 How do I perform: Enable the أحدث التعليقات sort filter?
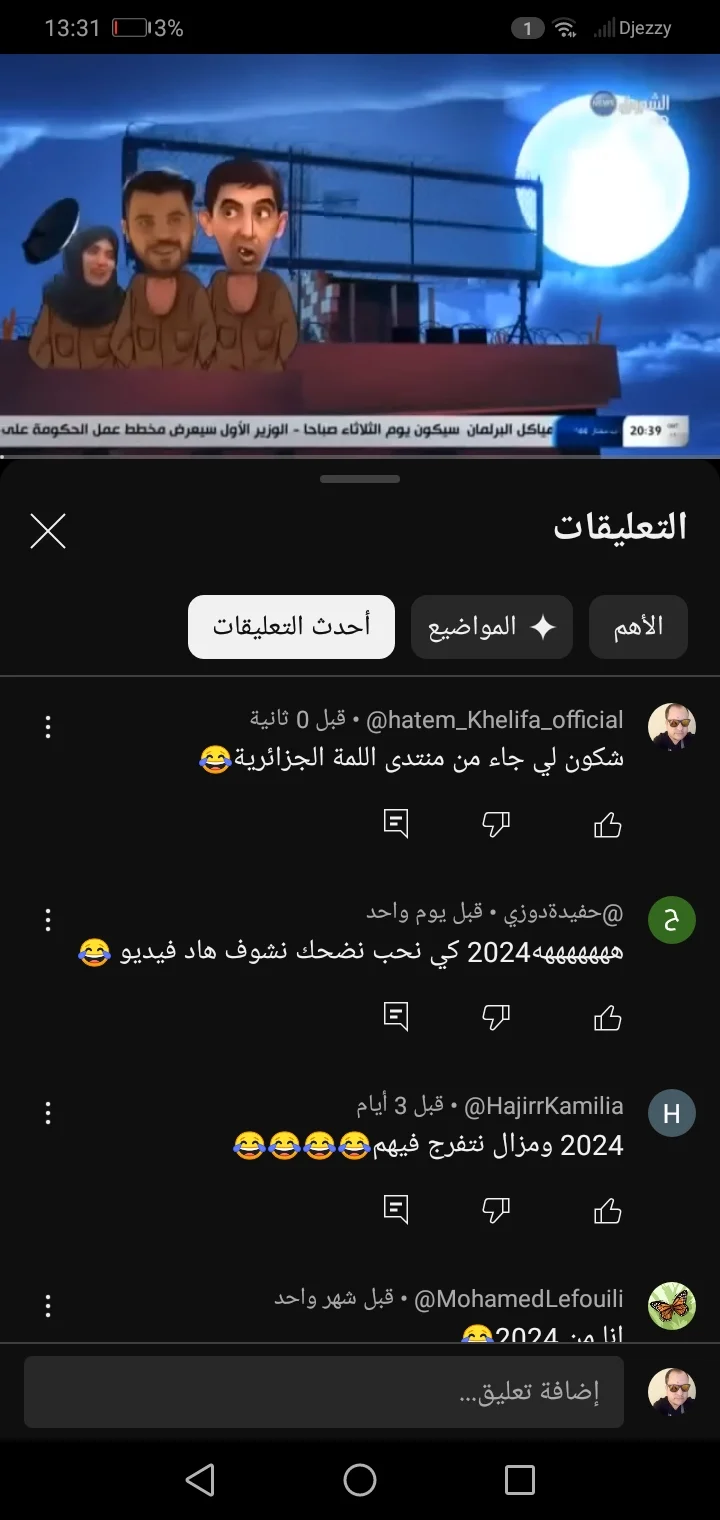click(x=291, y=627)
